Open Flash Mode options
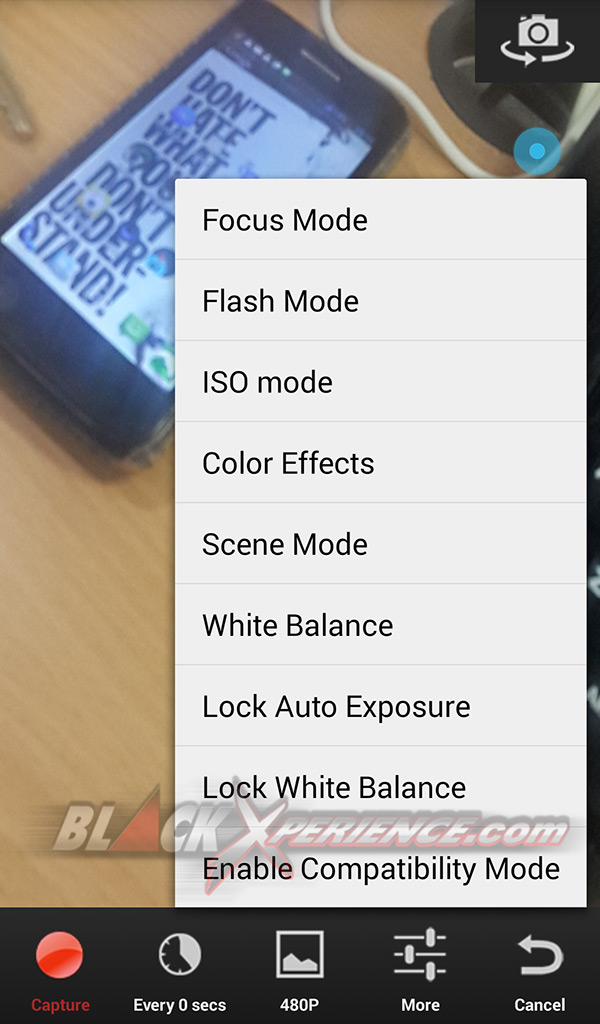Viewport: 600px width, 1024px height. pos(380,301)
